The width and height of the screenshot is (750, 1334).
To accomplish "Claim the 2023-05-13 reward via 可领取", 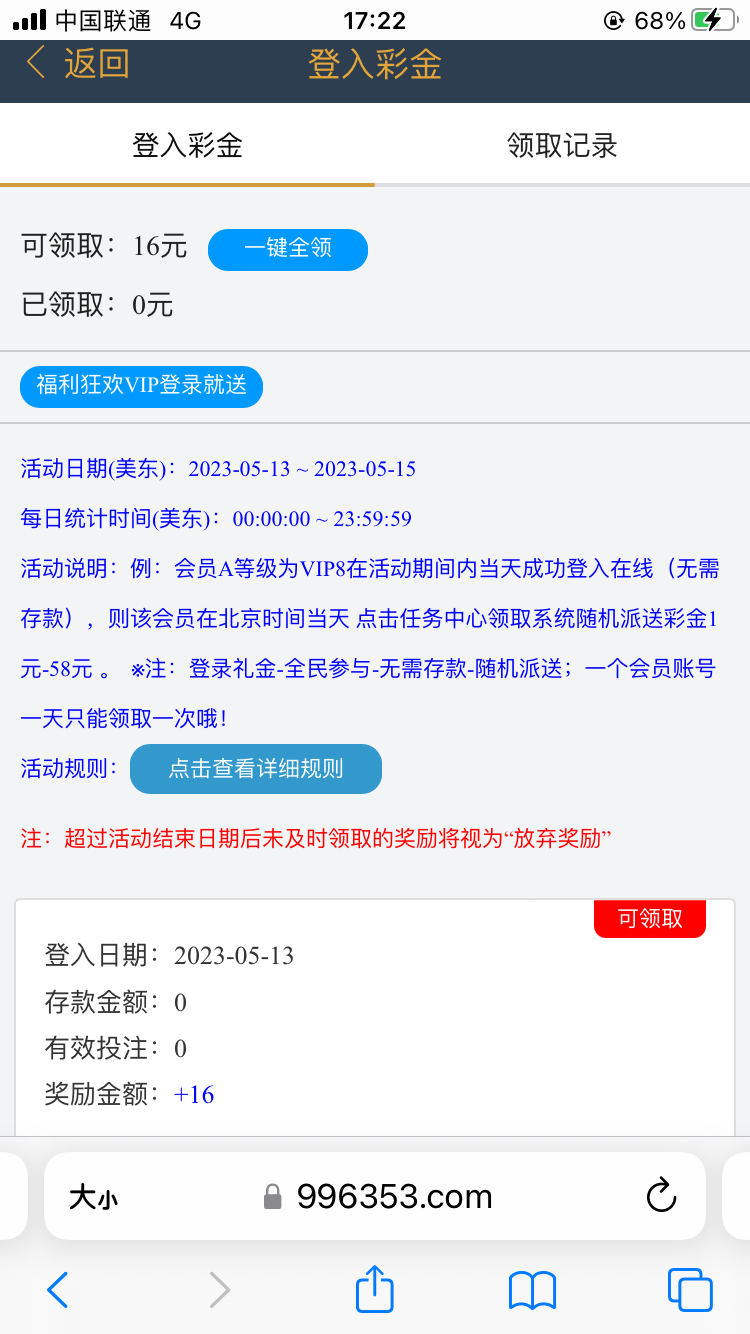I will 650,919.
